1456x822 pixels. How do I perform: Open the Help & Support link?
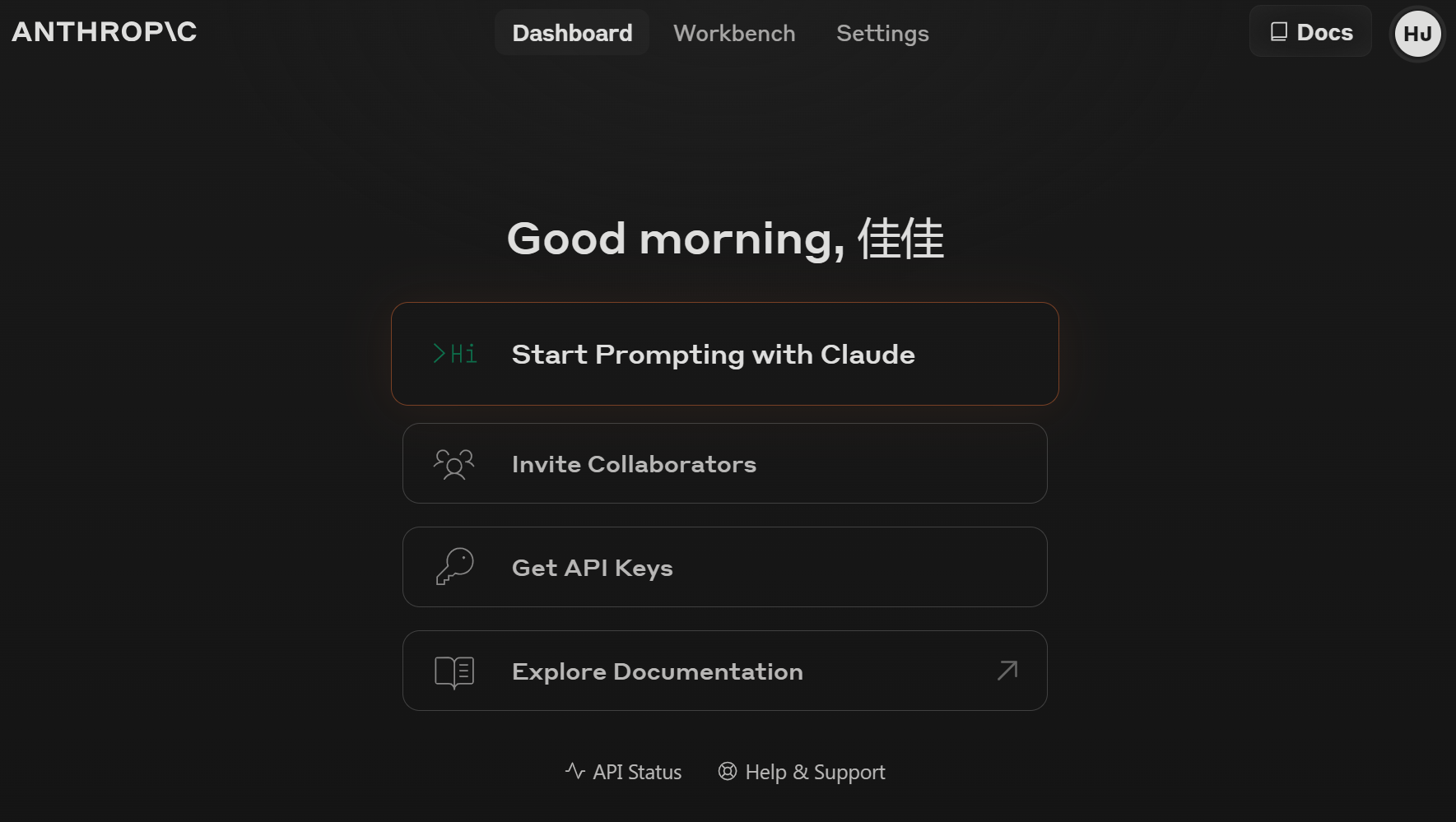pyautogui.click(x=802, y=772)
